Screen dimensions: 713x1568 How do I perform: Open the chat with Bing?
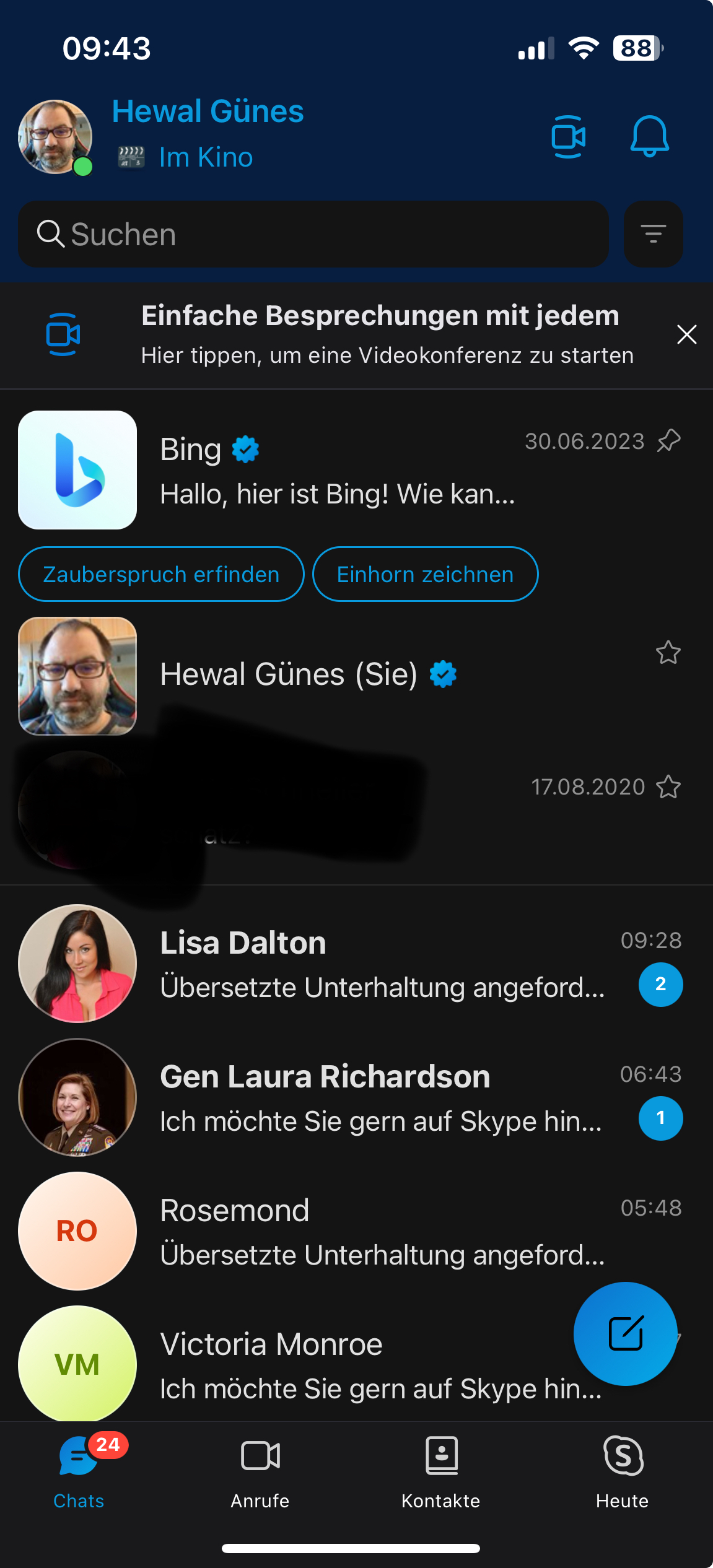[338, 471]
